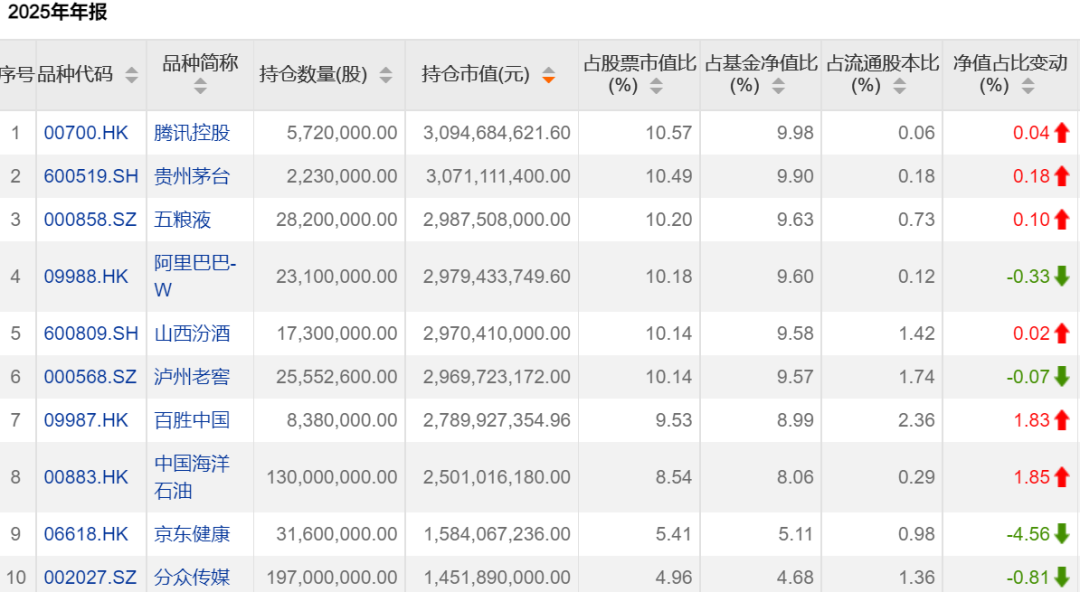The height and width of the screenshot is (592, 1080).
Task: Open stock code 06618.HK
Action: [x=86, y=534]
